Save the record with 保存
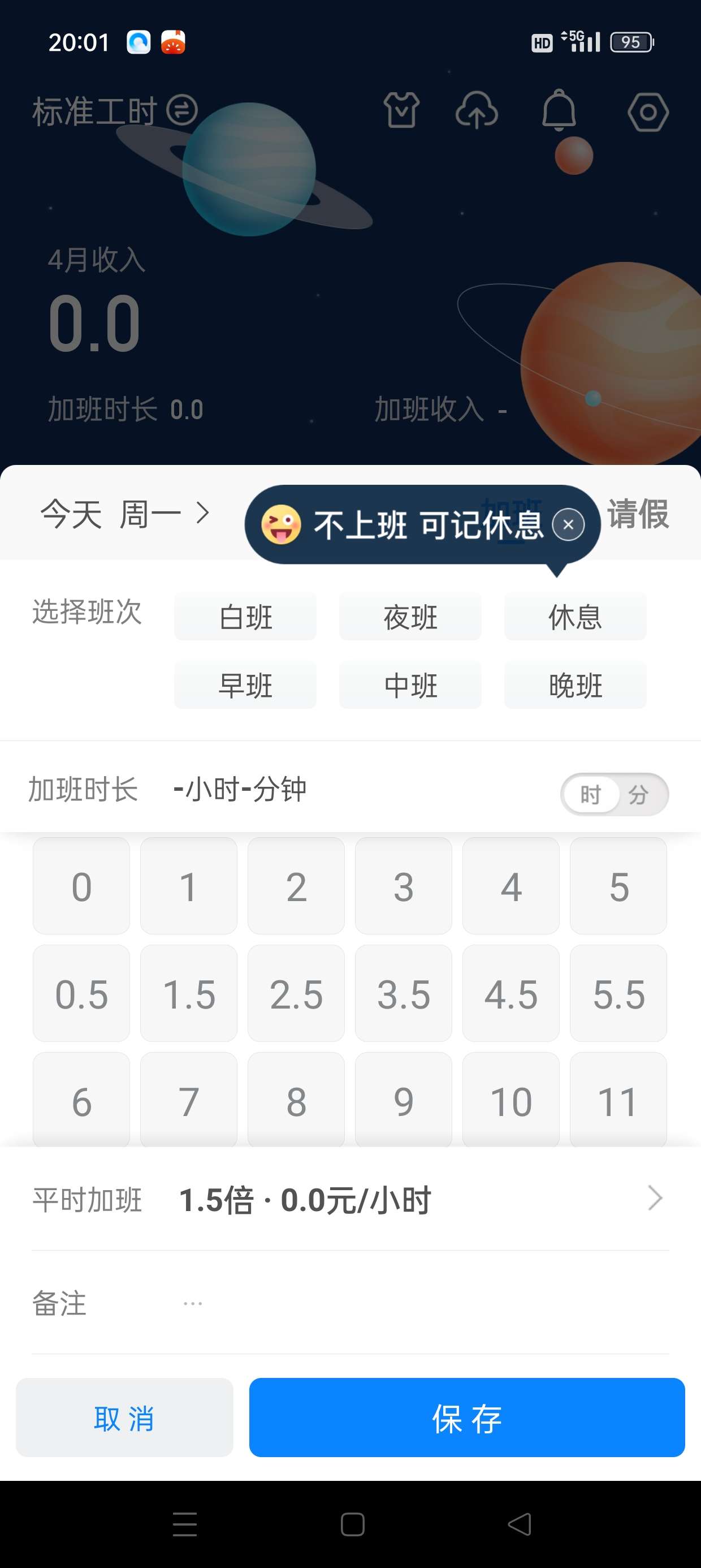Image resolution: width=701 pixels, height=1568 pixels. (467, 1418)
